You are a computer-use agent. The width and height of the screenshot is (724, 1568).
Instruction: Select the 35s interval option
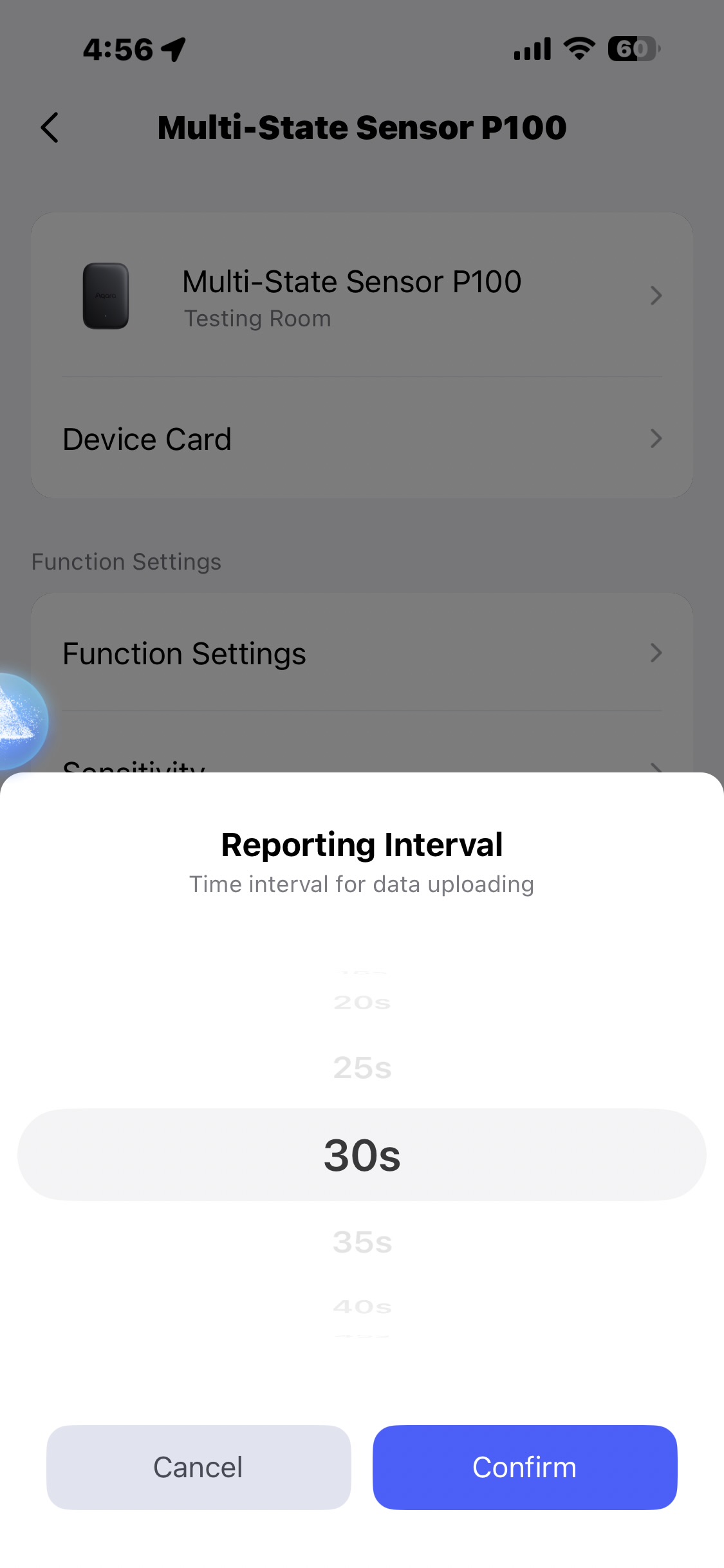[x=362, y=1242]
